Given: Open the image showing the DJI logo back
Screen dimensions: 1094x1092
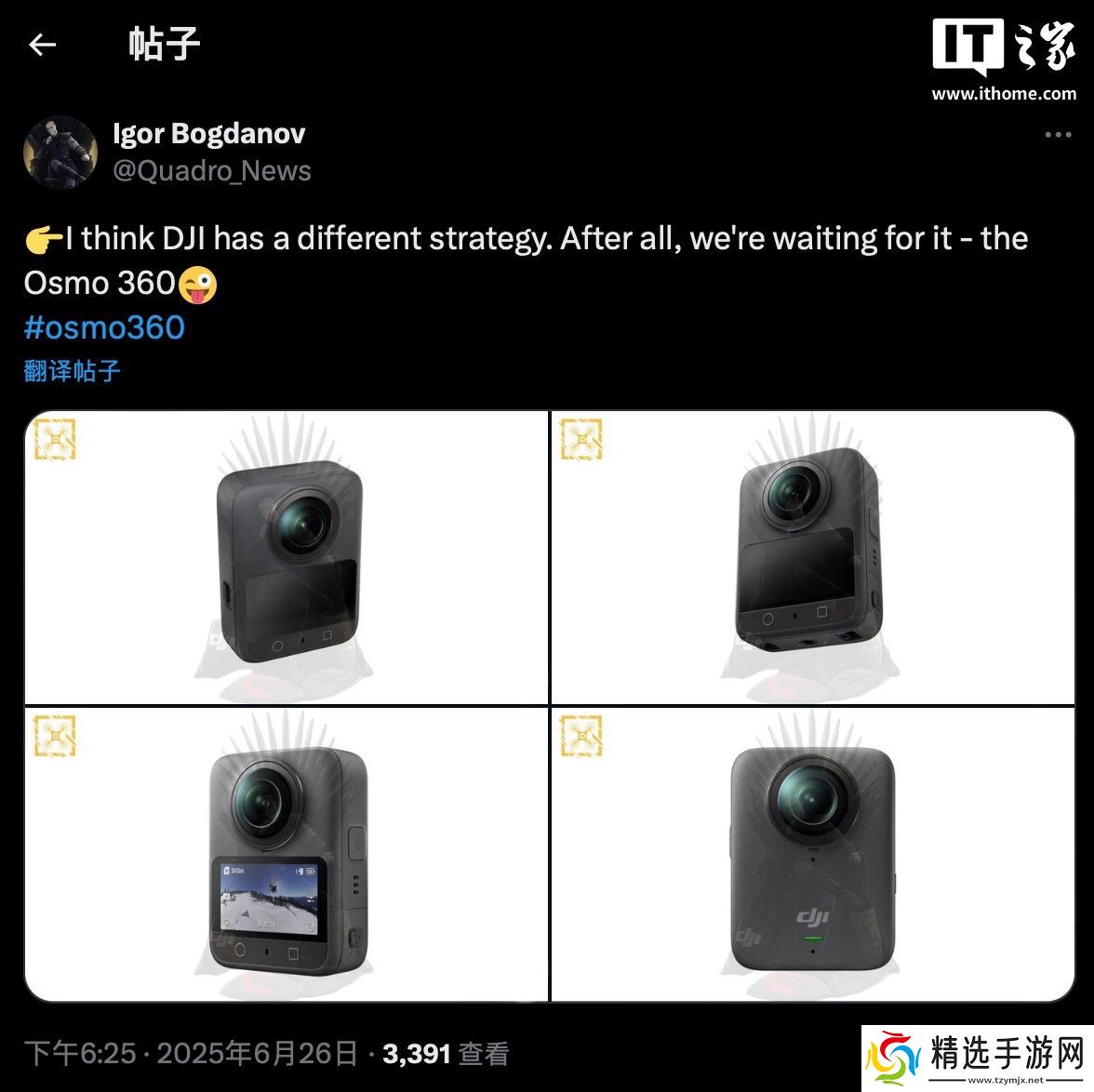Looking at the screenshot, I should point(813,854).
